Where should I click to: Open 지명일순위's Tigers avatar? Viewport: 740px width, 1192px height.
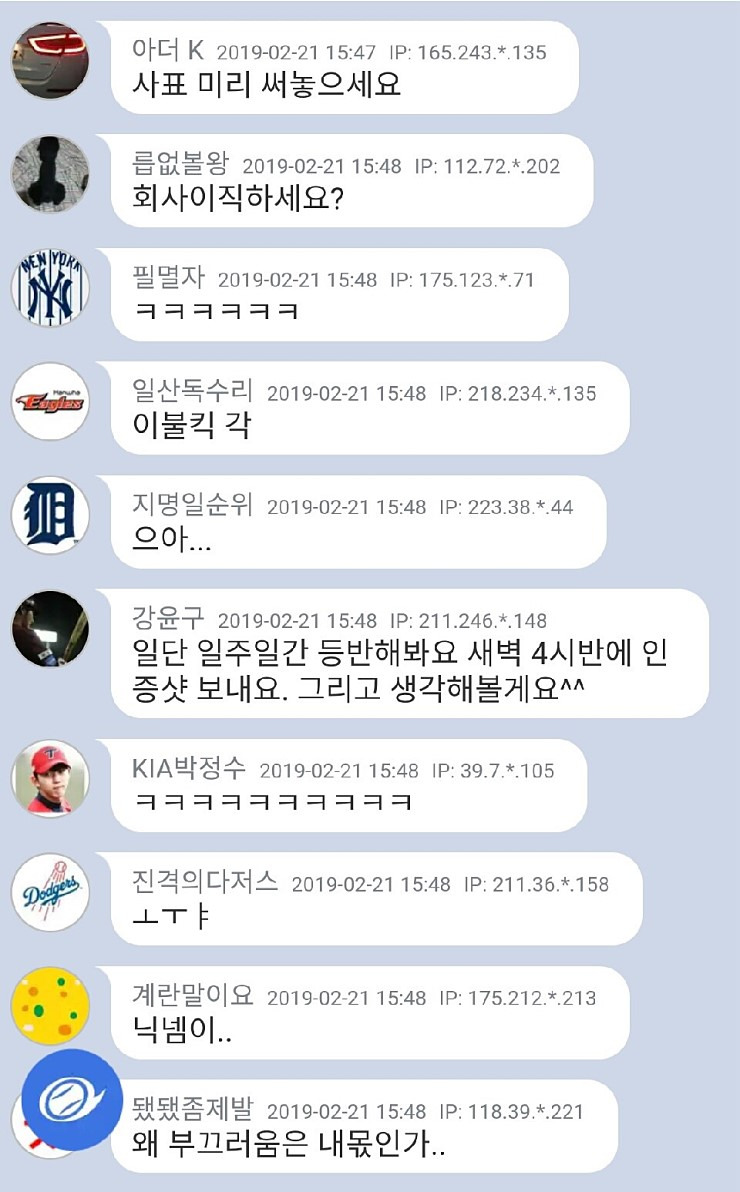click(x=50, y=514)
